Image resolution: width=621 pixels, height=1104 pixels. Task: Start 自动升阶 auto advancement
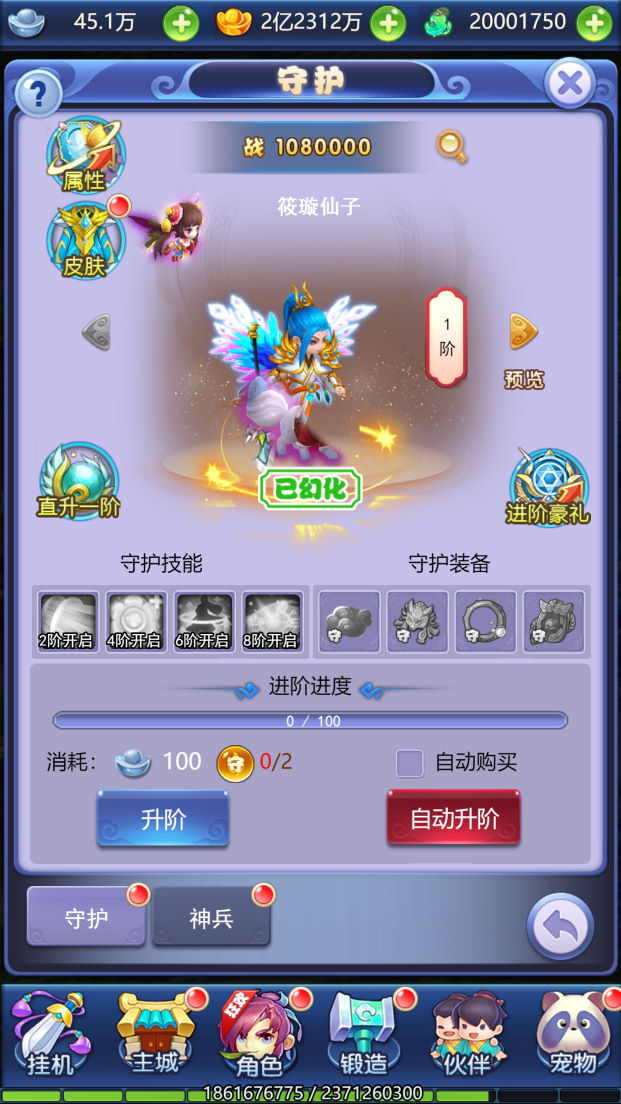tap(453, 819)
